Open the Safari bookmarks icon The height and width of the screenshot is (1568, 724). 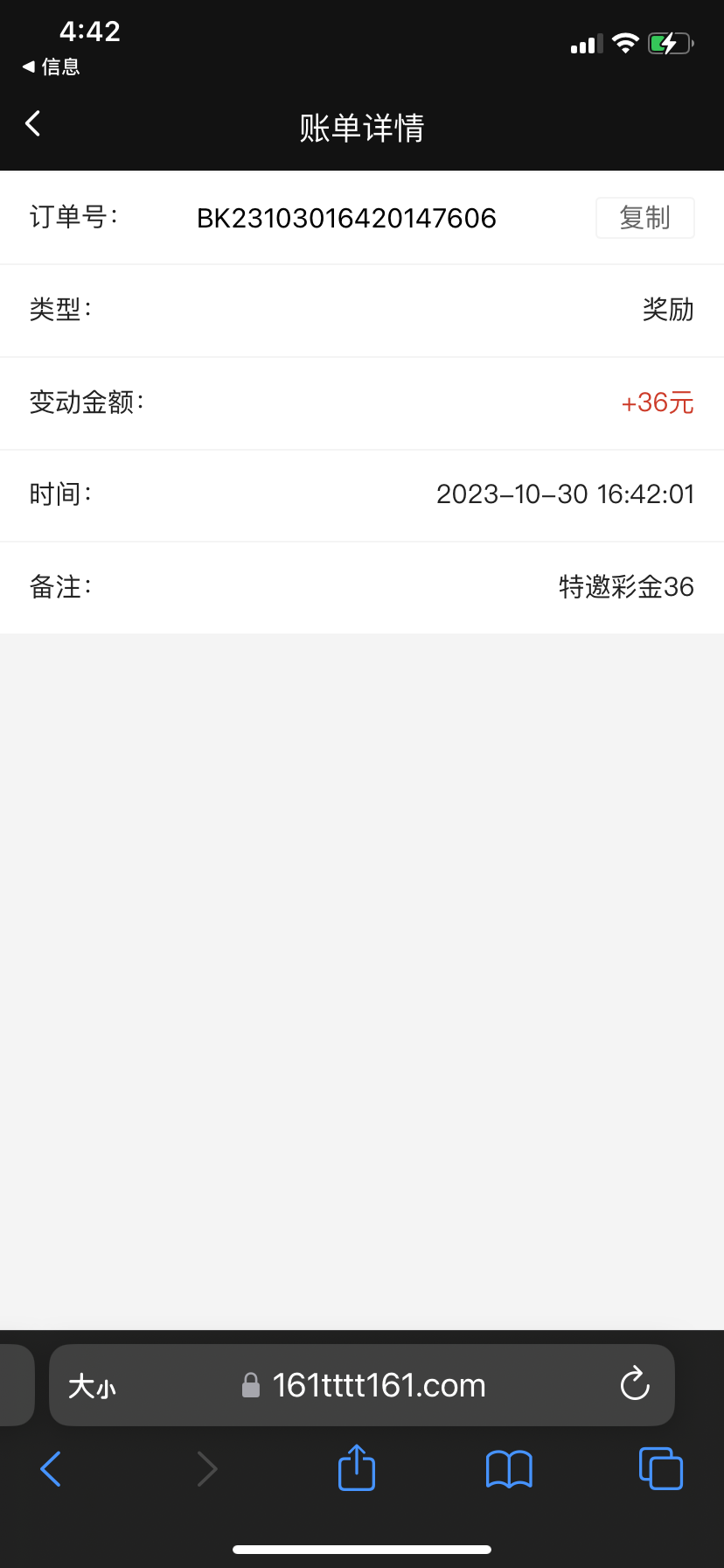point(509,1468)
